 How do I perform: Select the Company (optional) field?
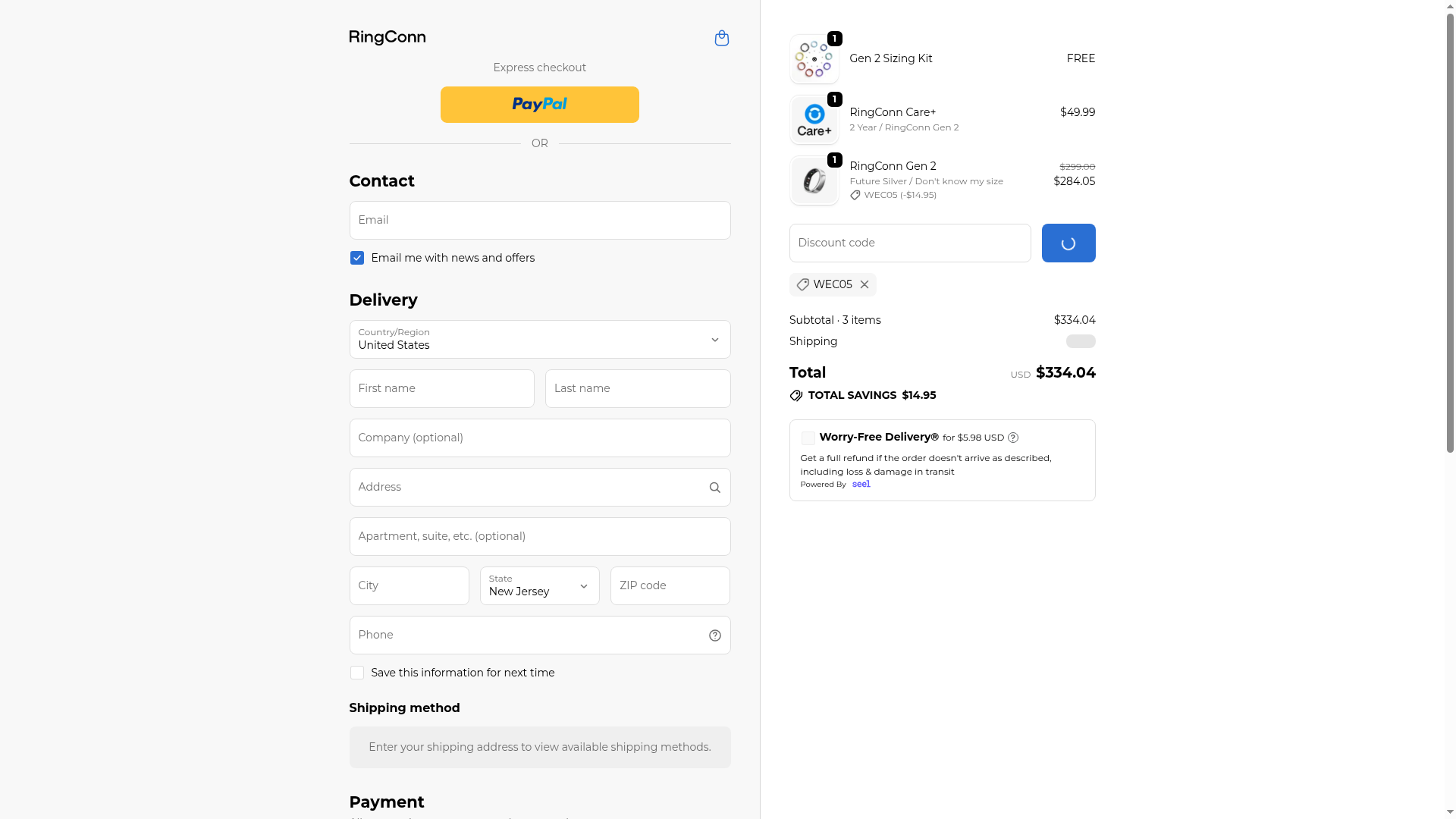pos(539,438)
